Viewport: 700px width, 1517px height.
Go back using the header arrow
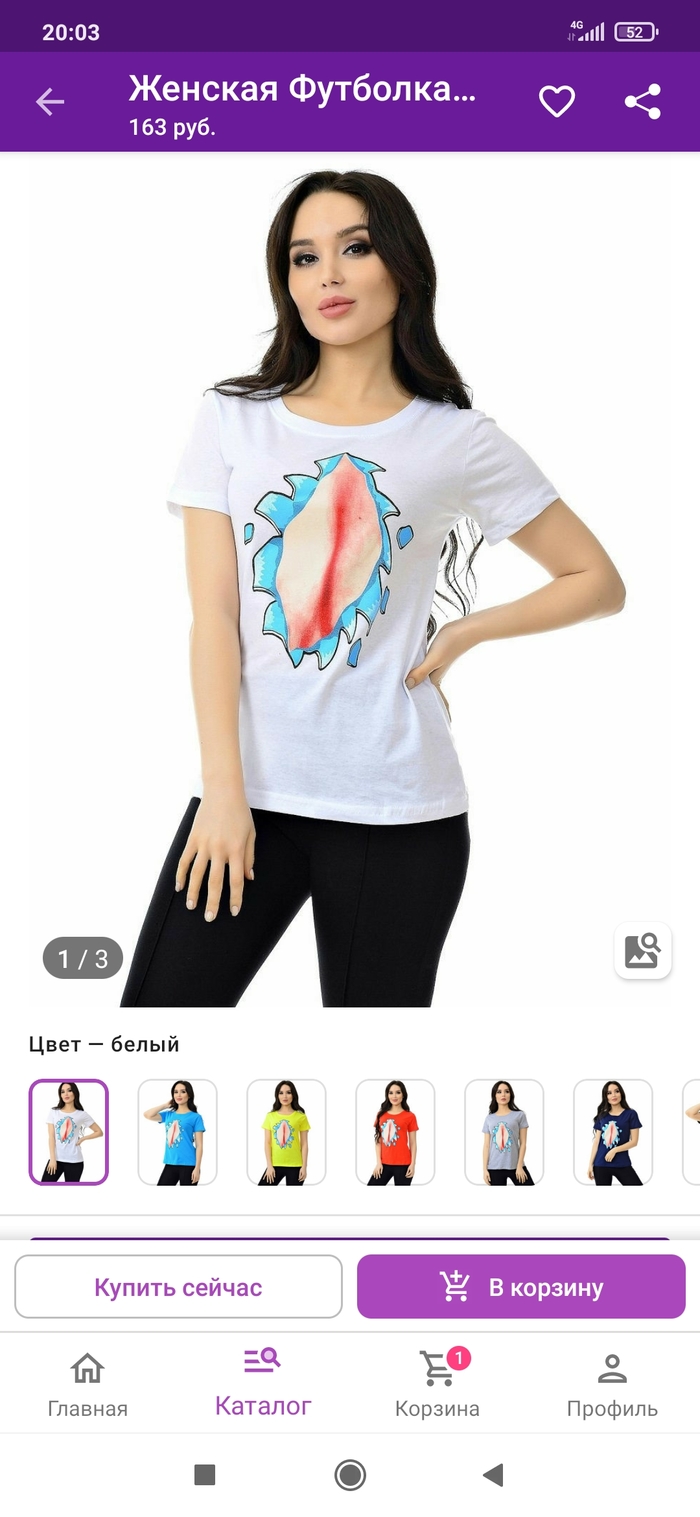(x=50, y=102)
